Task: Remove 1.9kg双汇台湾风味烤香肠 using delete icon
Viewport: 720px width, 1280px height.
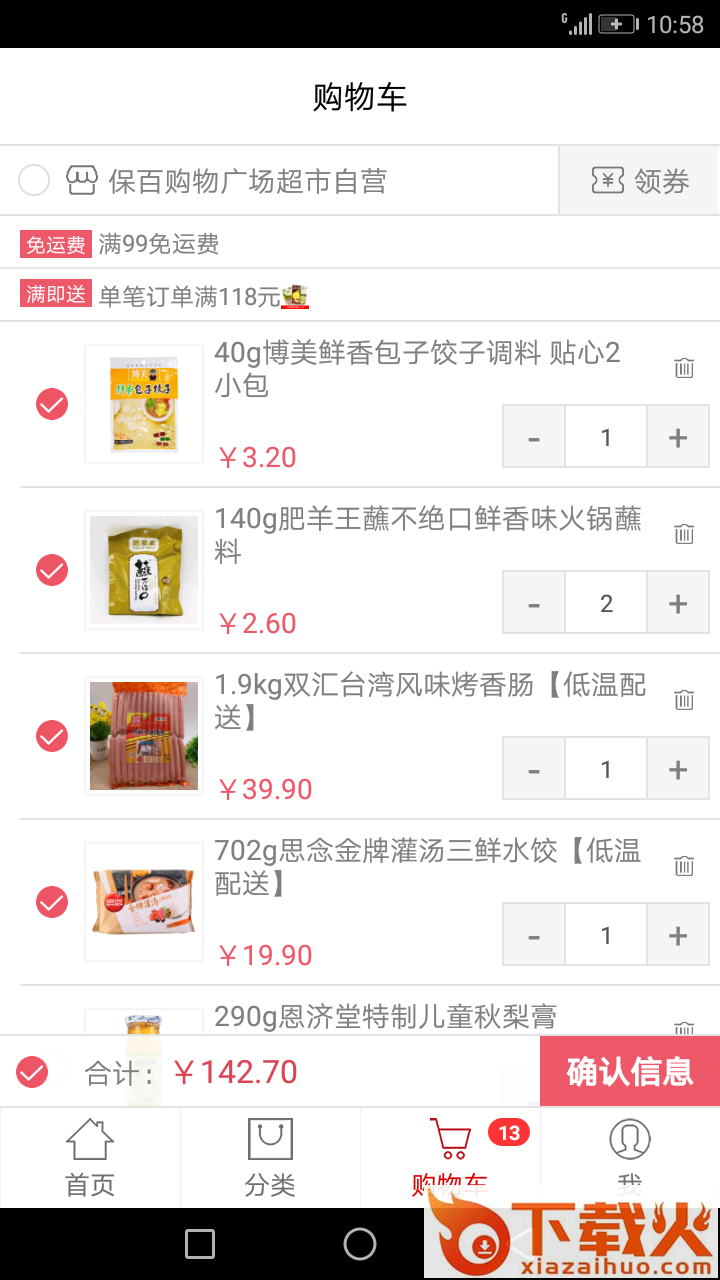Action: click(683, 699)
